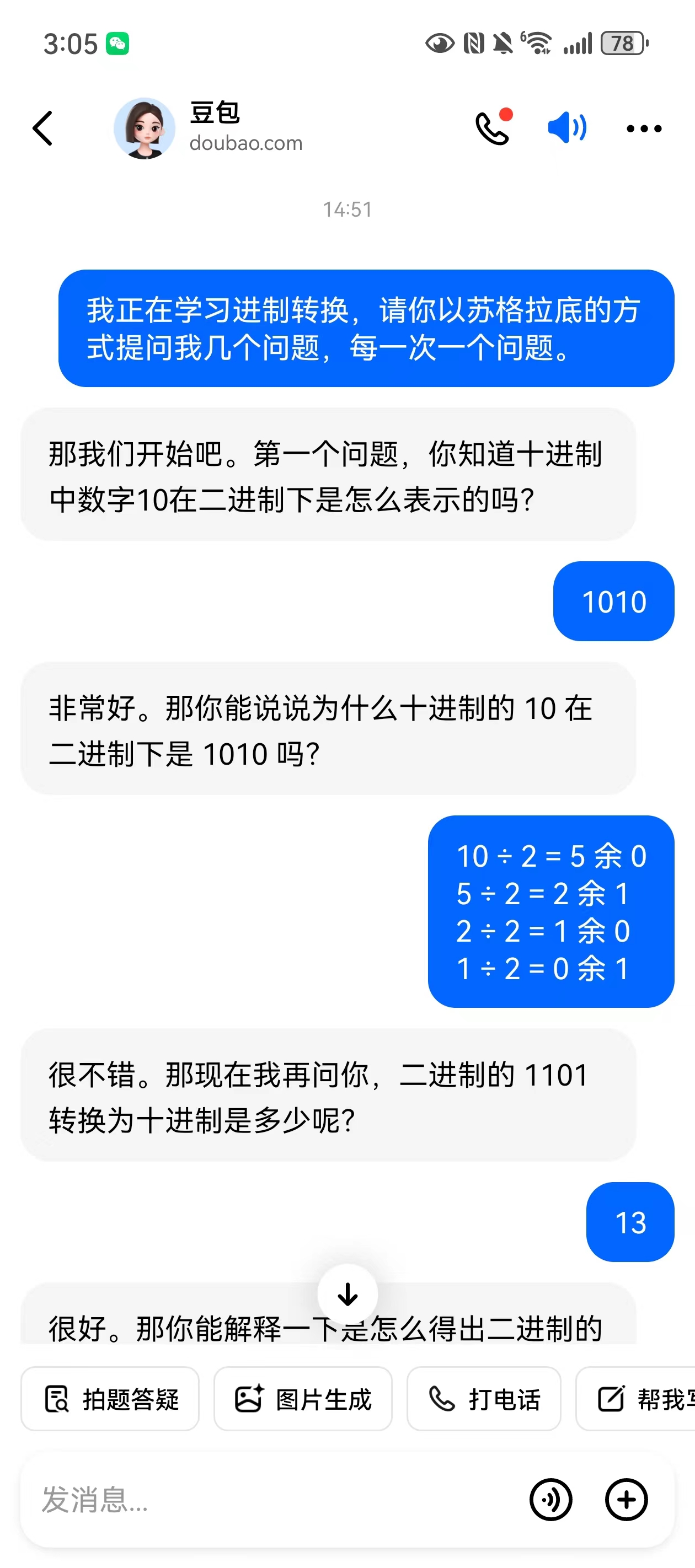Open Doubao's profile avatar
The image size is (695, 1568).
click(x=145, y=128)
